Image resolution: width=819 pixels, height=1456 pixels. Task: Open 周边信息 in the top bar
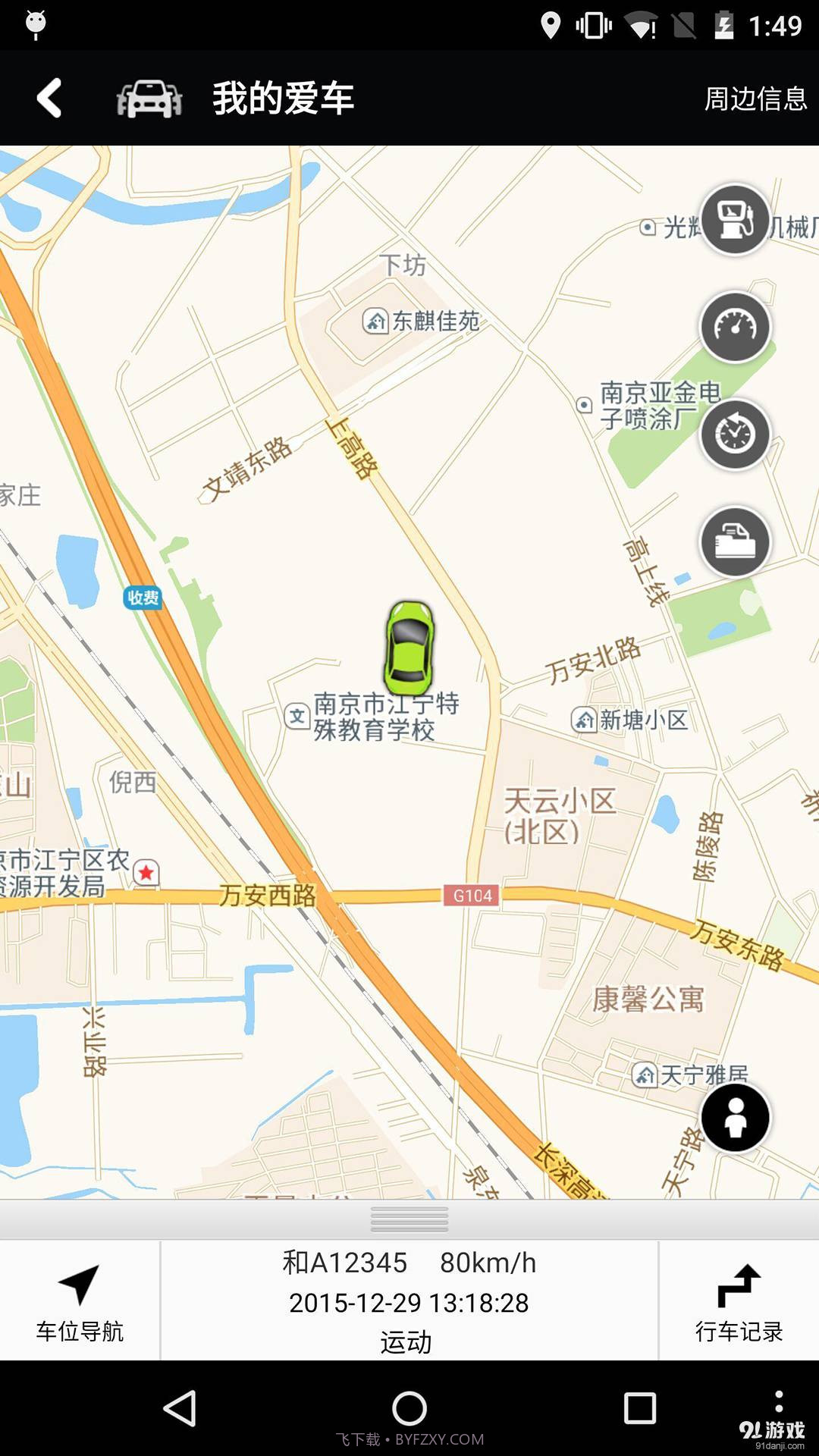point(755,98)
